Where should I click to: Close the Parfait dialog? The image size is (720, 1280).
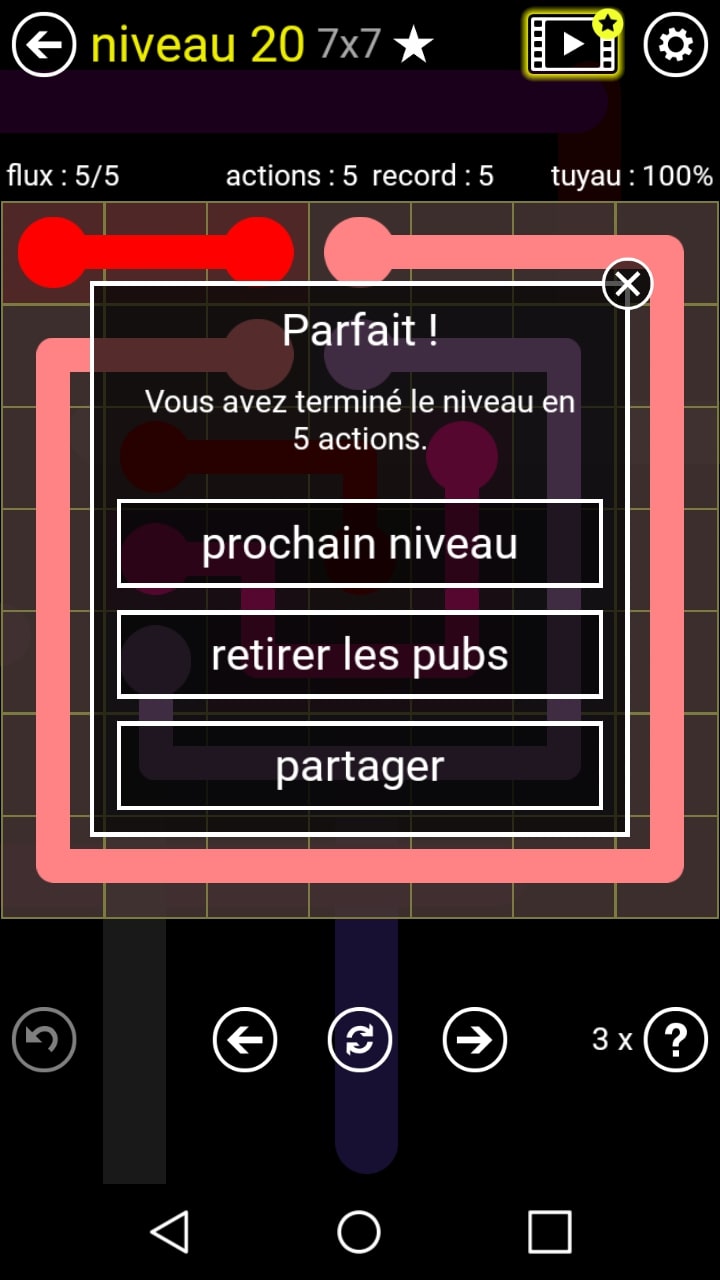coord(628,285)
